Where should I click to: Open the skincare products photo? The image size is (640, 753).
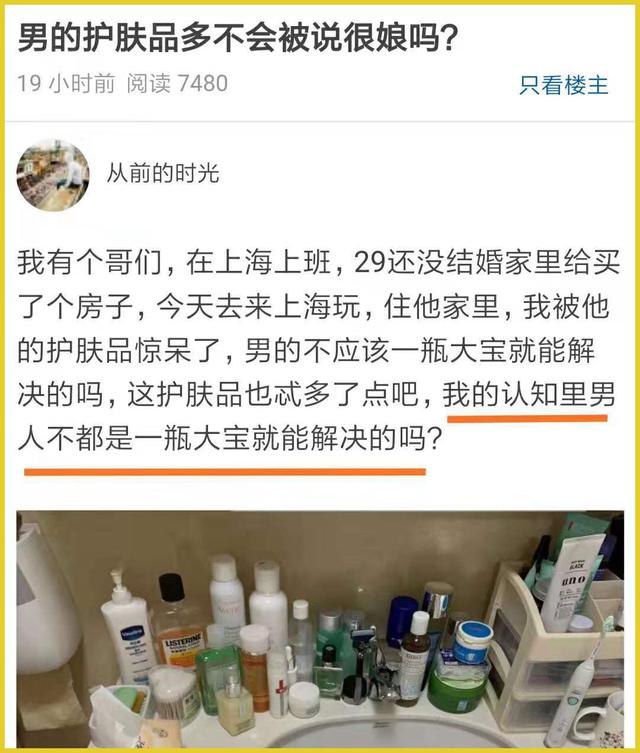click(x=320, y=630)
